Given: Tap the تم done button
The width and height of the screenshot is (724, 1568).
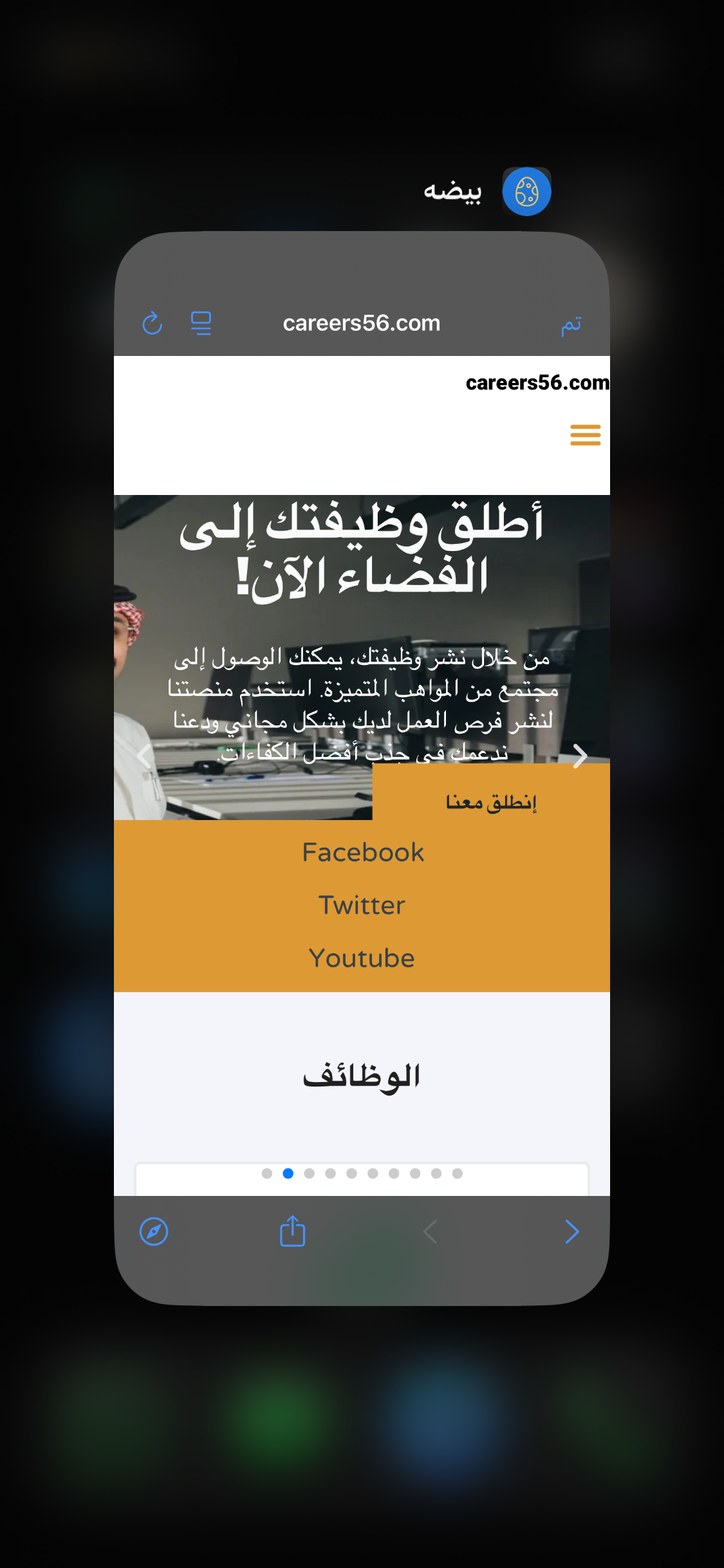Looking at the screenshot, I should tap(571, 324).
